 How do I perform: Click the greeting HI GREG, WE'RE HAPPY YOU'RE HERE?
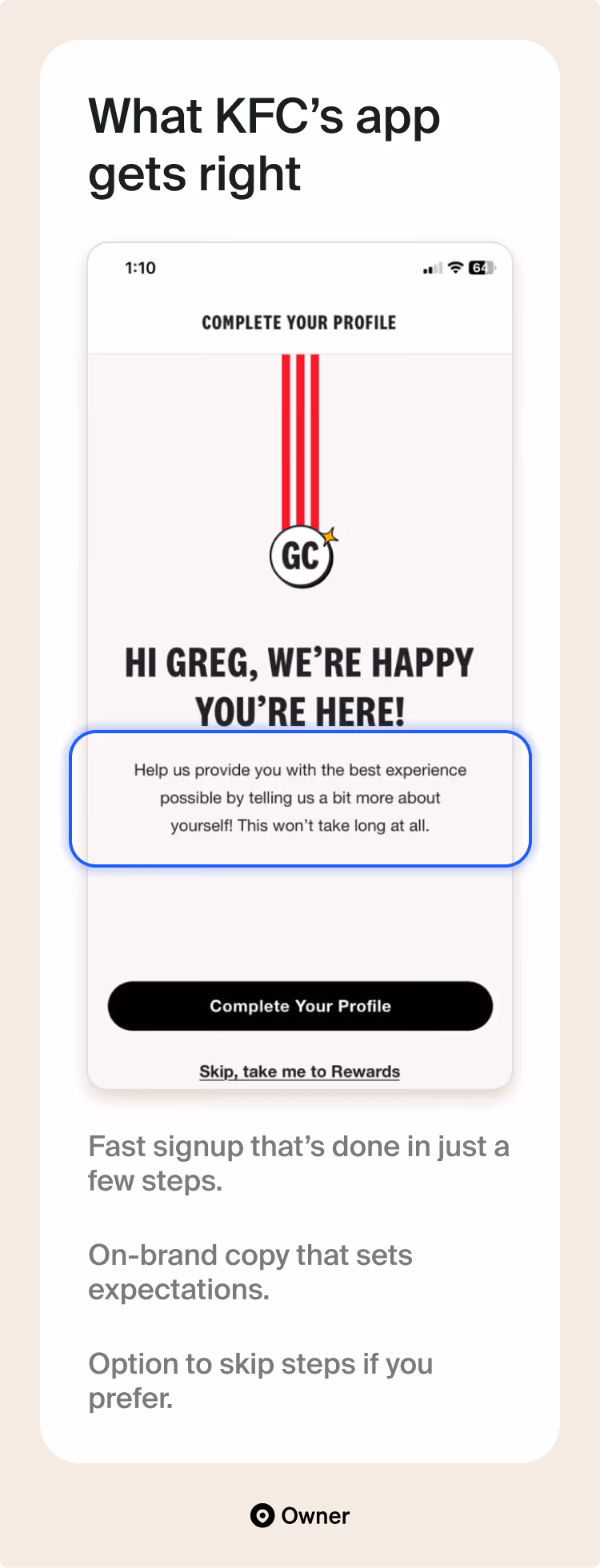300,685
